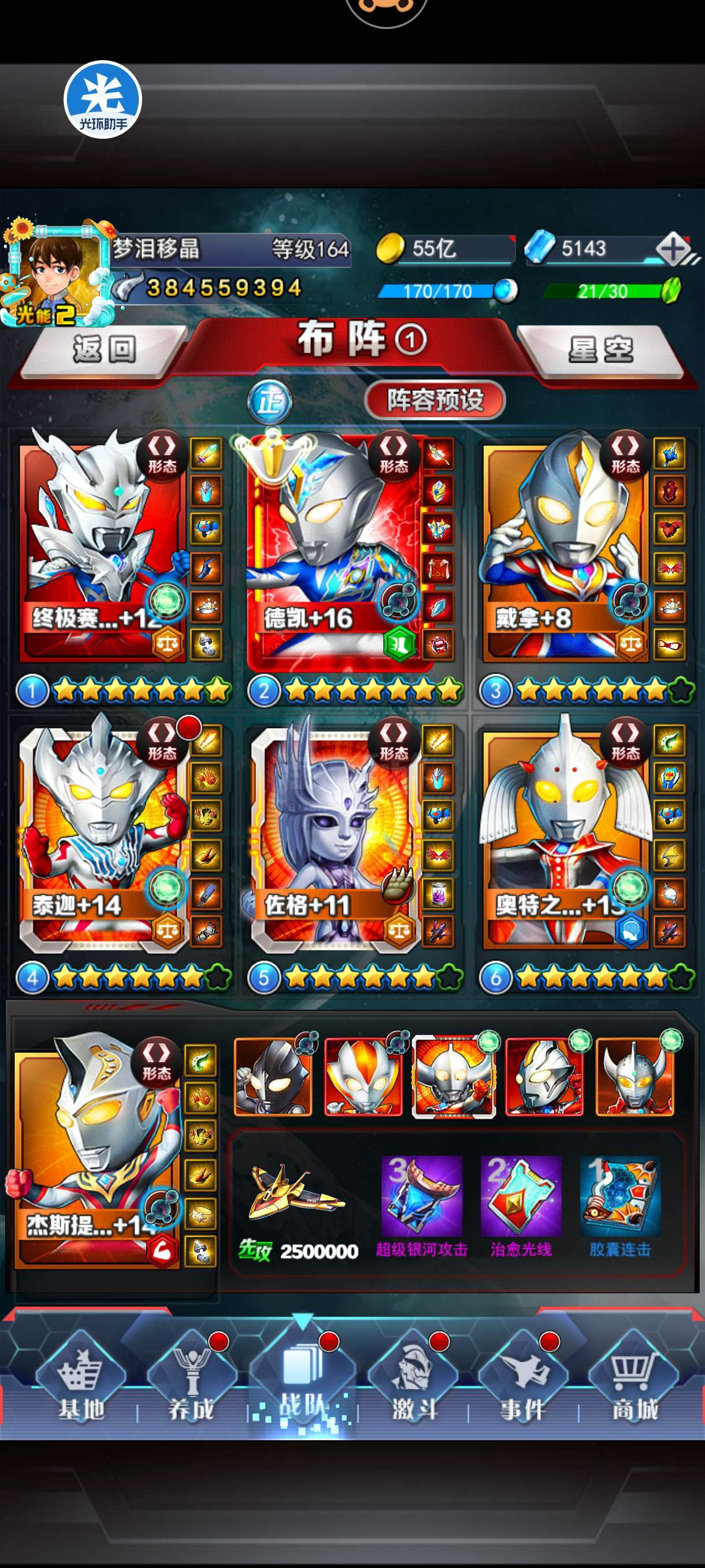Select the 戴拿+8 hero card
705x1568 pixels.
click(x=566, y=548)
